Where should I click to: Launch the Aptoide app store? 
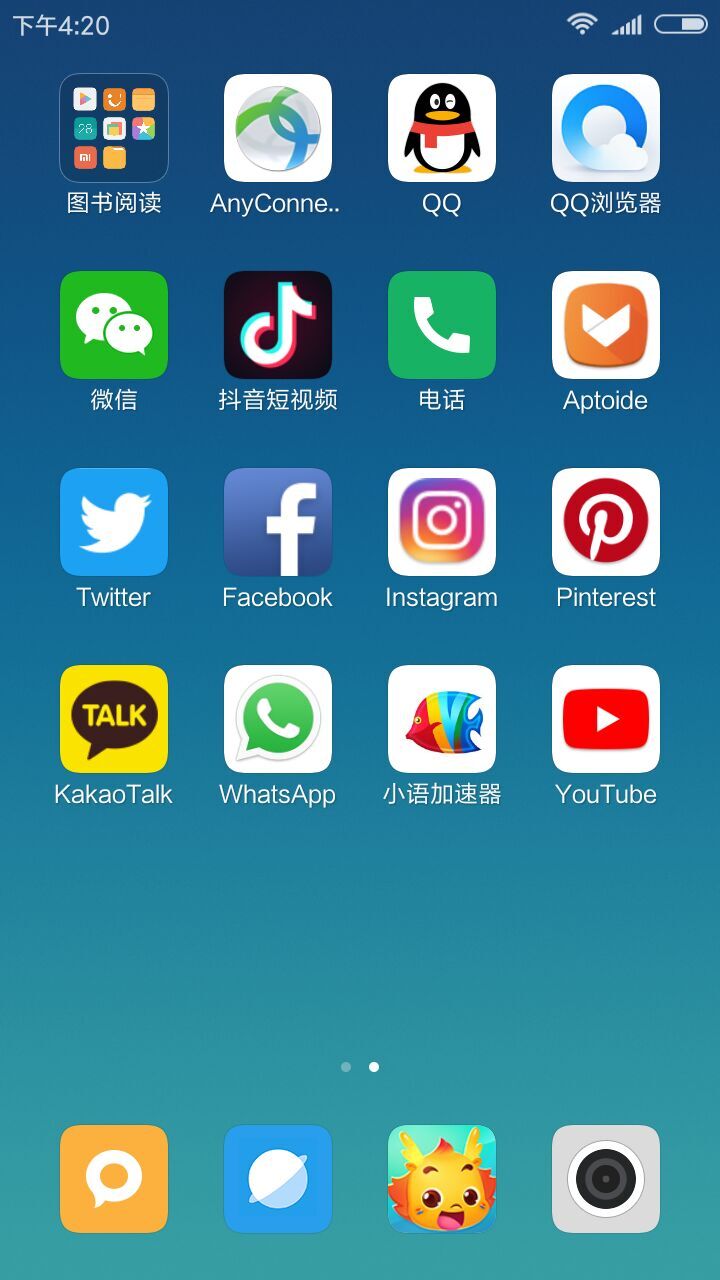point(606,325)
